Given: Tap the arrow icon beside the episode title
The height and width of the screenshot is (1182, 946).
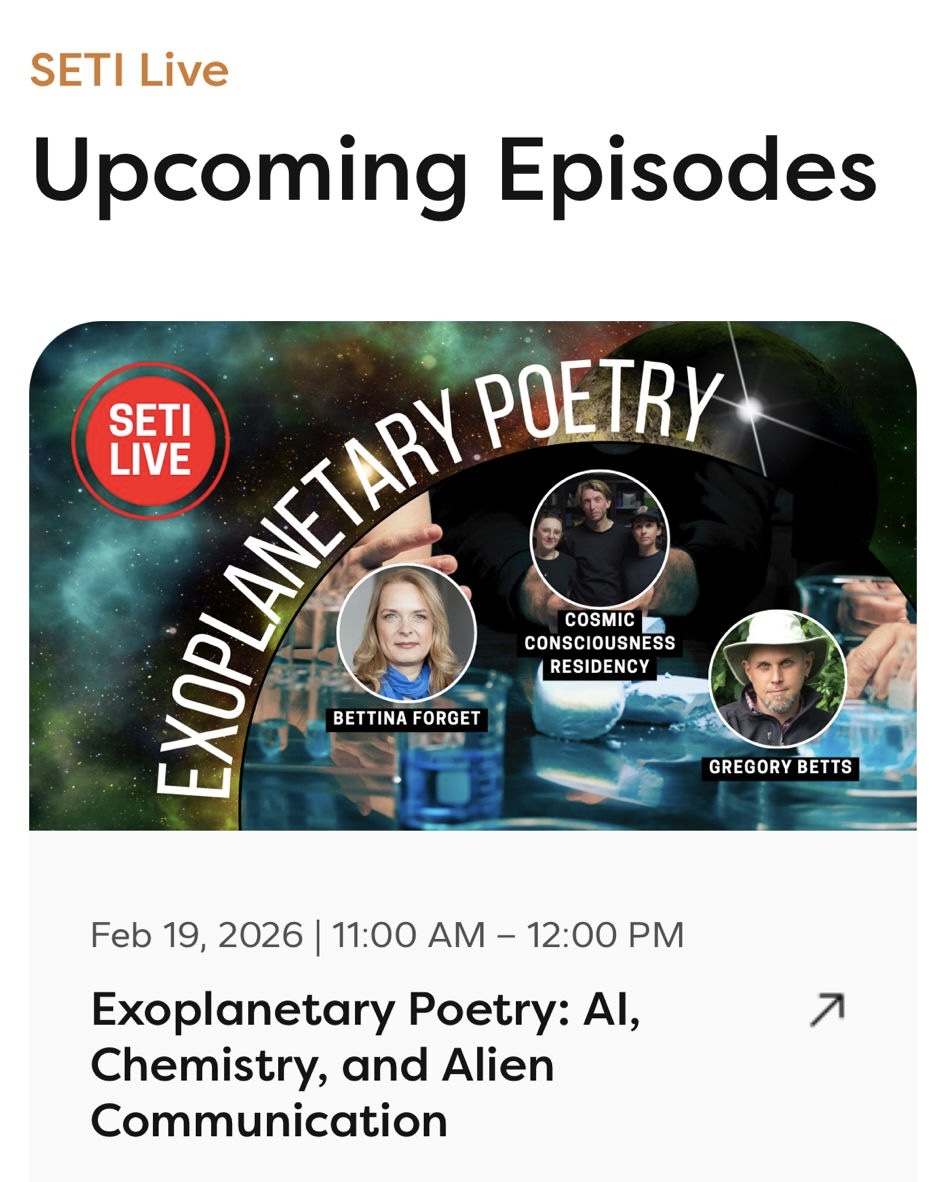Looking at the screenshot, I should 826,1010.
